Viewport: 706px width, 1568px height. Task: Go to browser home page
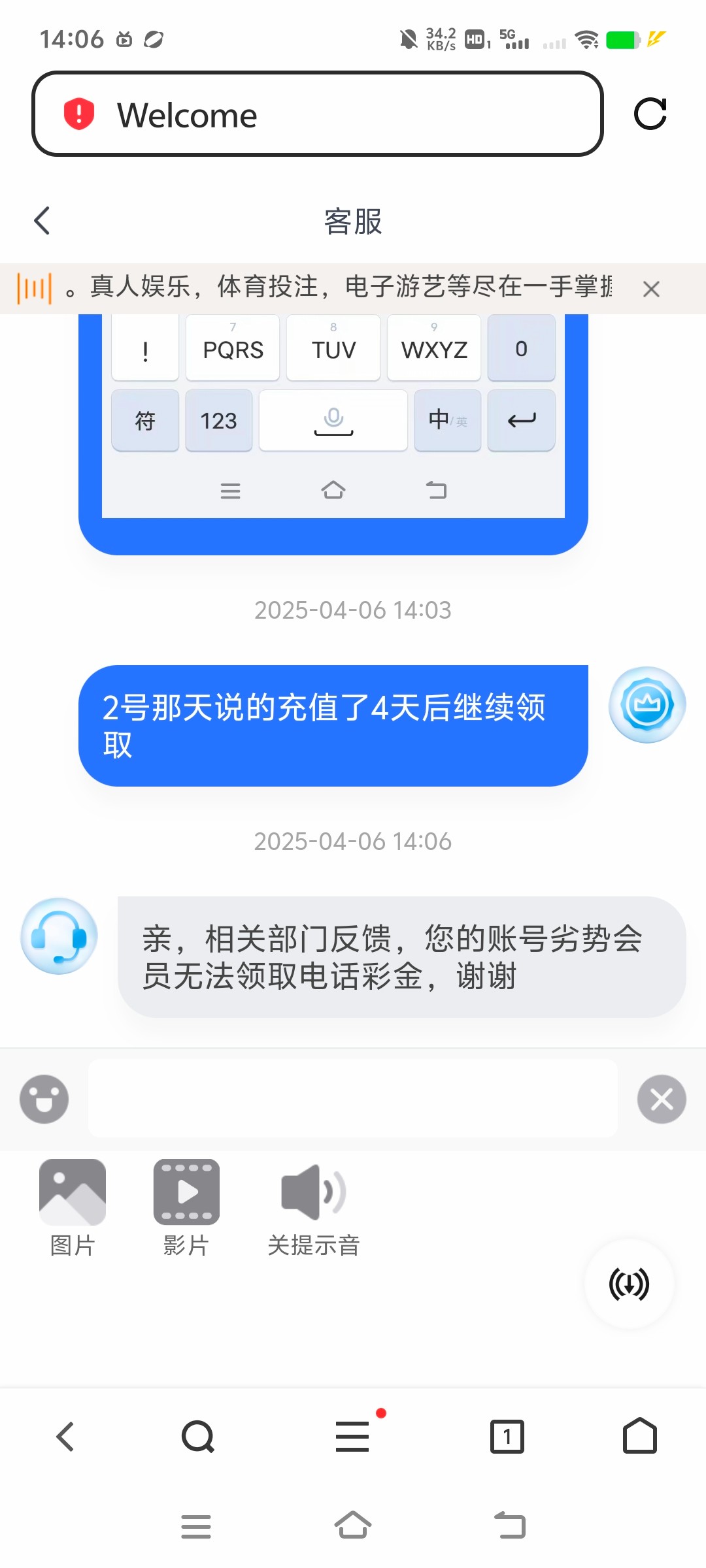(x=639, y=1437)
